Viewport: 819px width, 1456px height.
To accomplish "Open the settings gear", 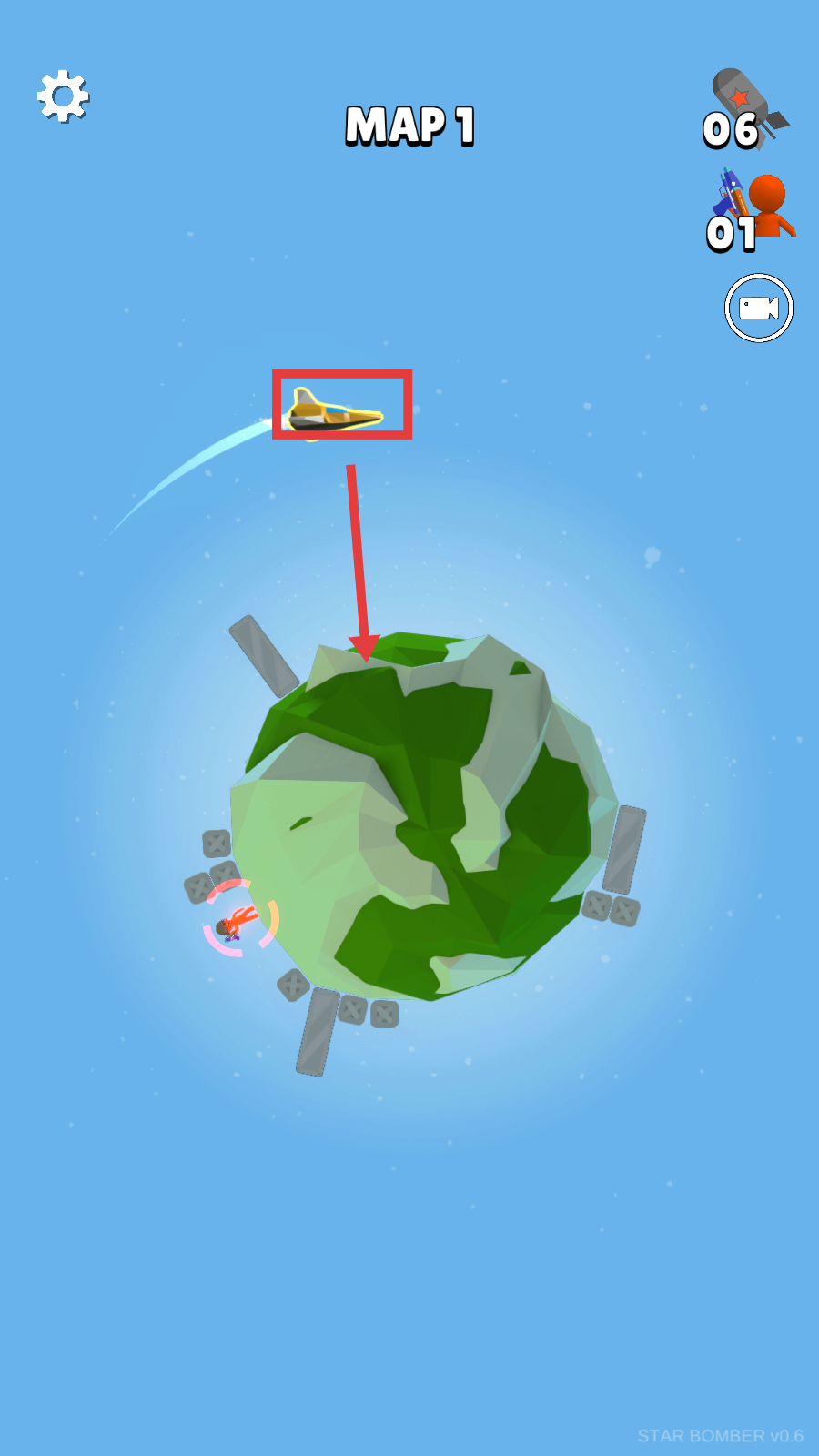I will tap(63, 96).
